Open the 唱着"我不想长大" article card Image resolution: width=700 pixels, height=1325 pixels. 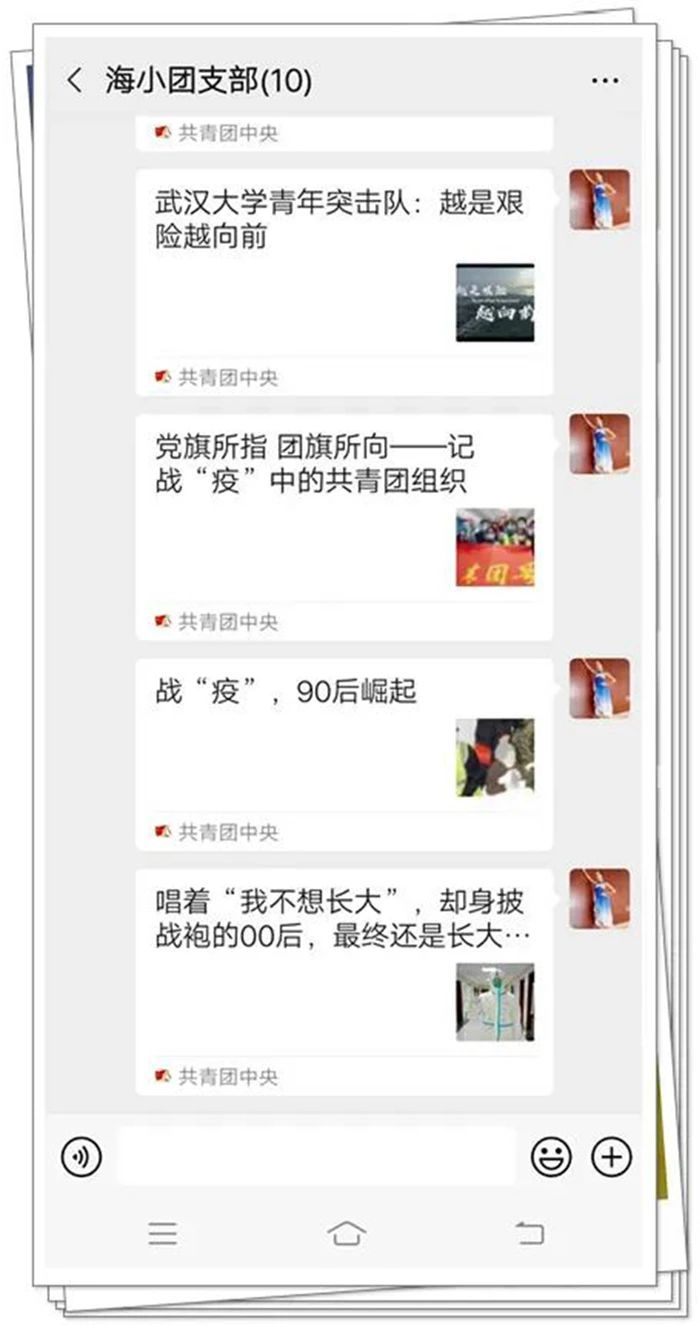pos(343,980)
